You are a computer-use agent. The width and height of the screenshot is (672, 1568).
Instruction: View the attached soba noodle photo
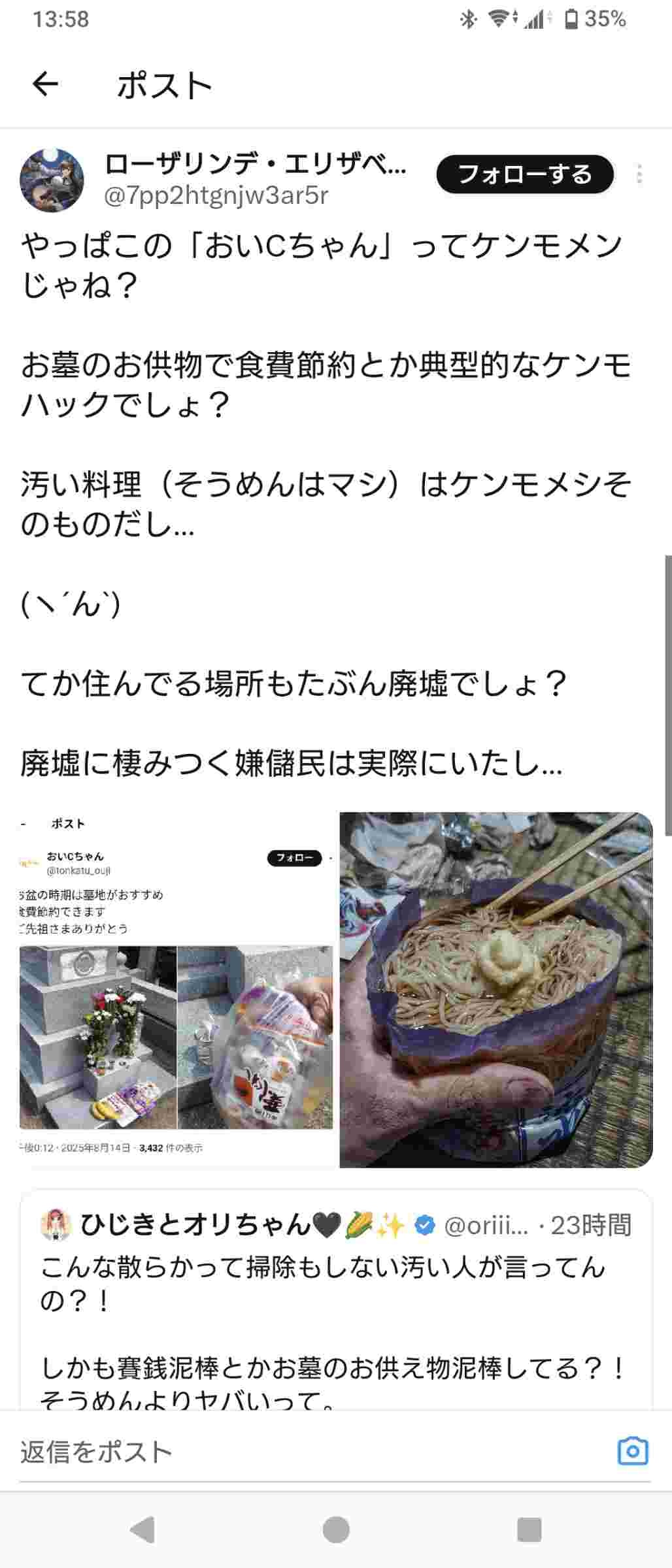pos(496,990)
